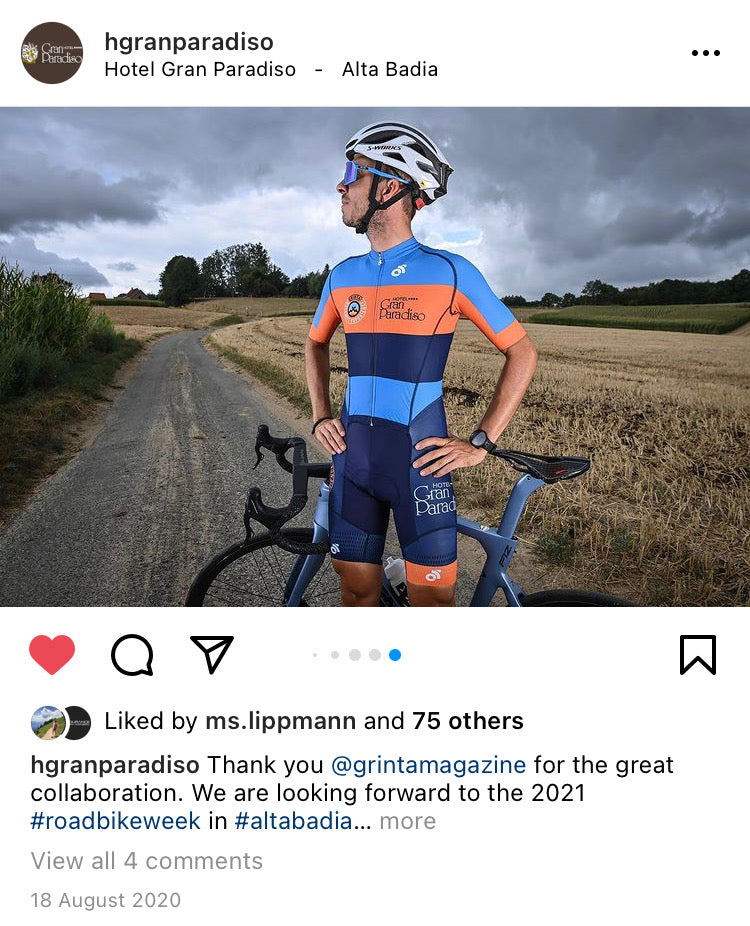Expand the caption with more
This screenshot has height=926, width=750.
tap(408, 821)
